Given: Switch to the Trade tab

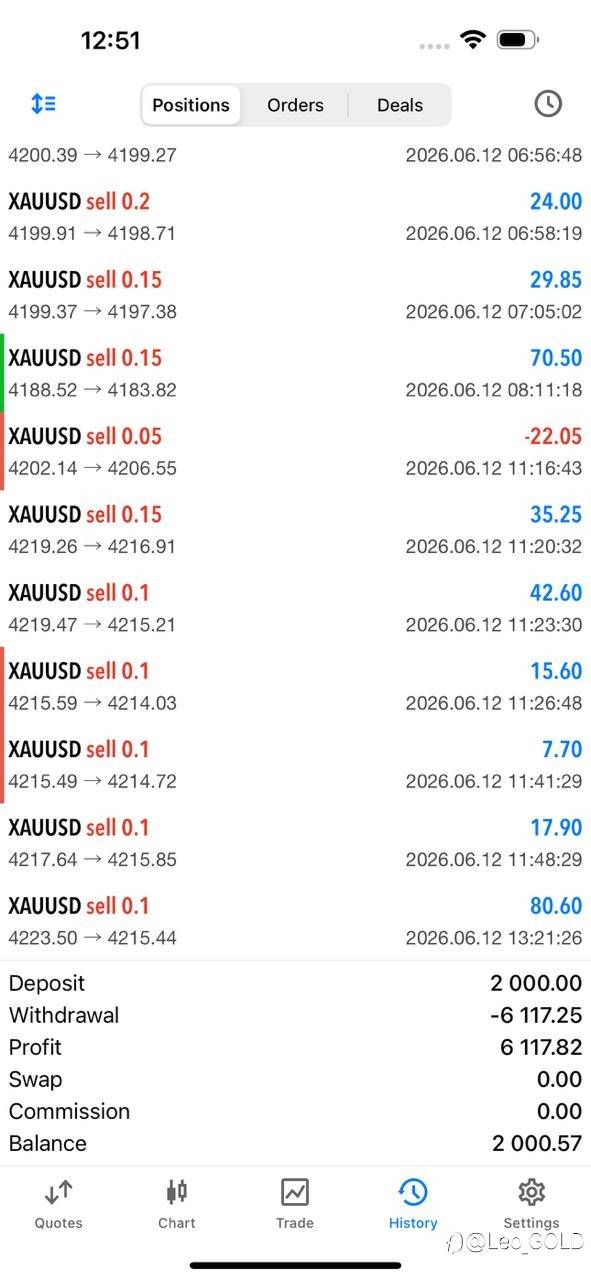Looking at the screenshot, I should (295, 1203).
